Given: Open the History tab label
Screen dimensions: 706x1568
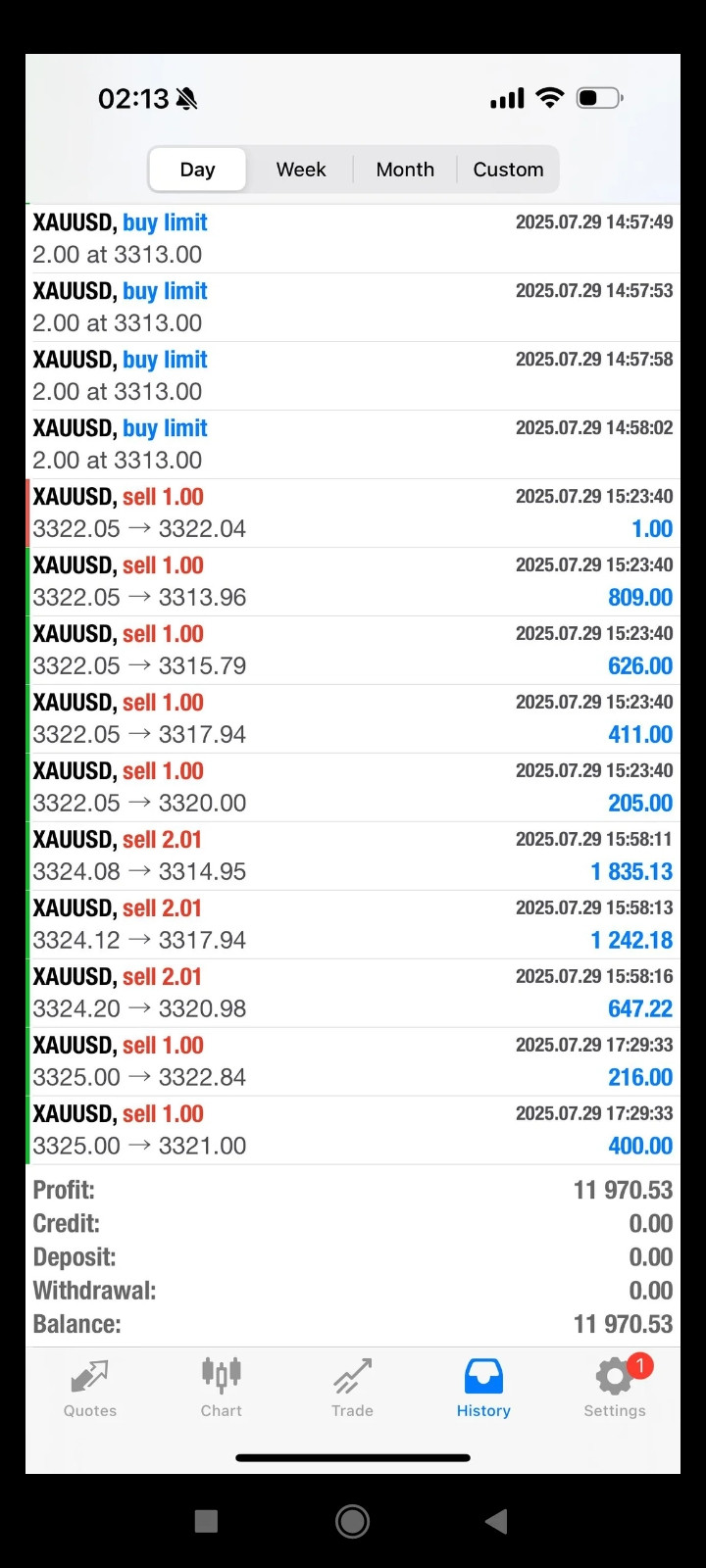Looking at the screenshot, I should [482, 1411].
